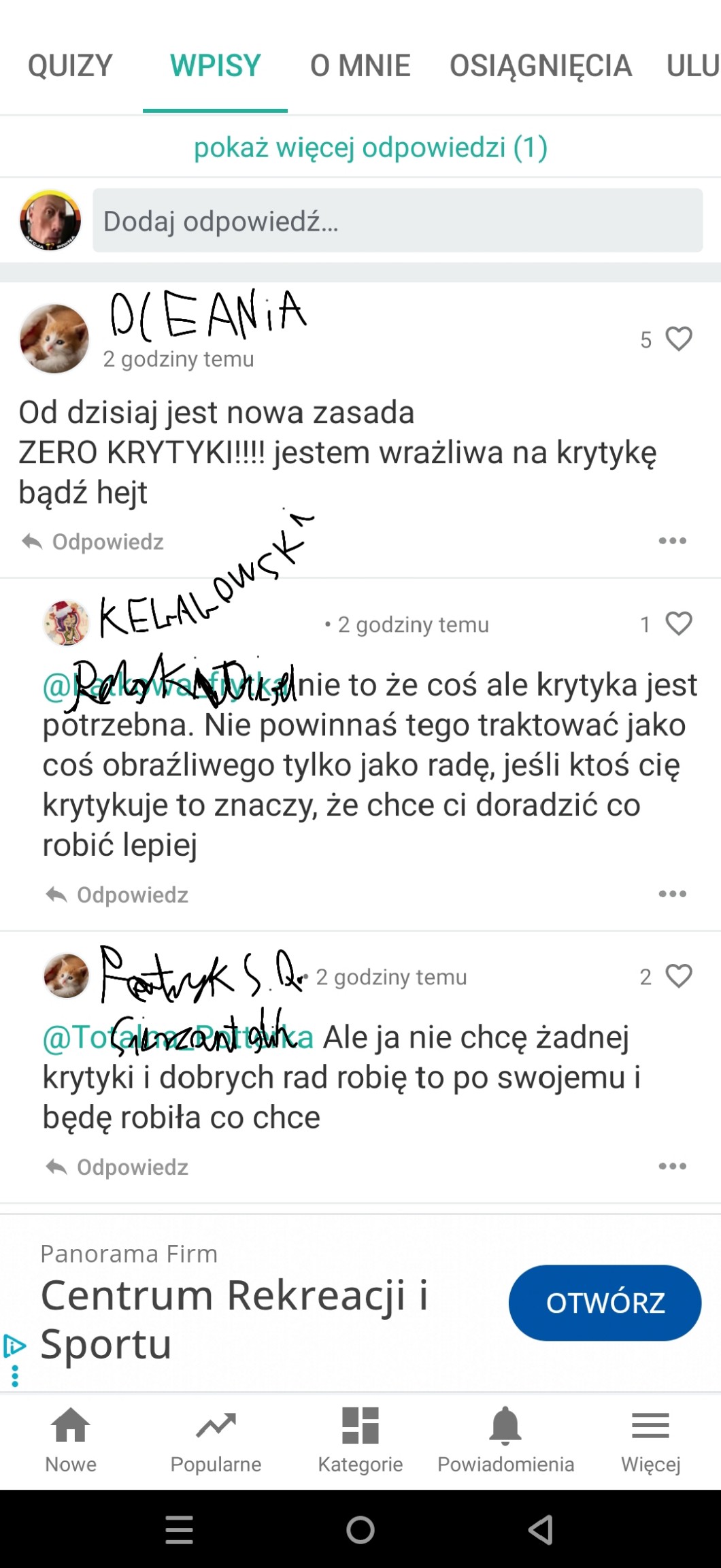Show more replies via 'pokaż więcej odpowiedzi (1)'
This screenshot has height=1568, width=721.
click(370, 148)
